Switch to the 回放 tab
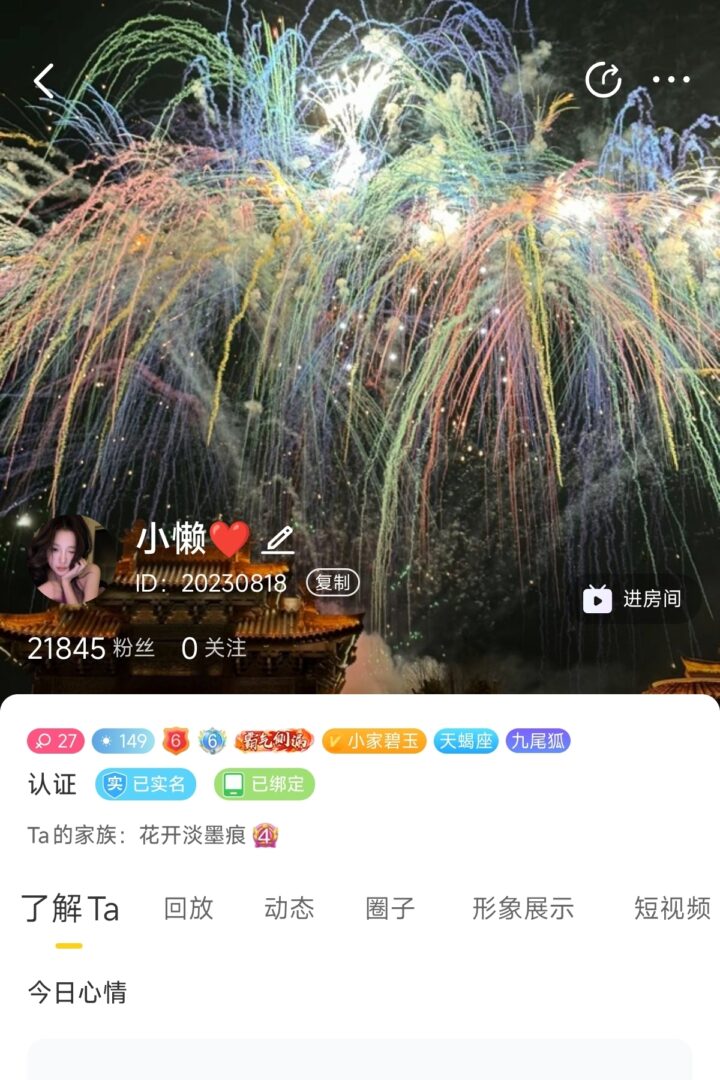This screenshot has height=1080, width=720. click(x=188, y=908)
